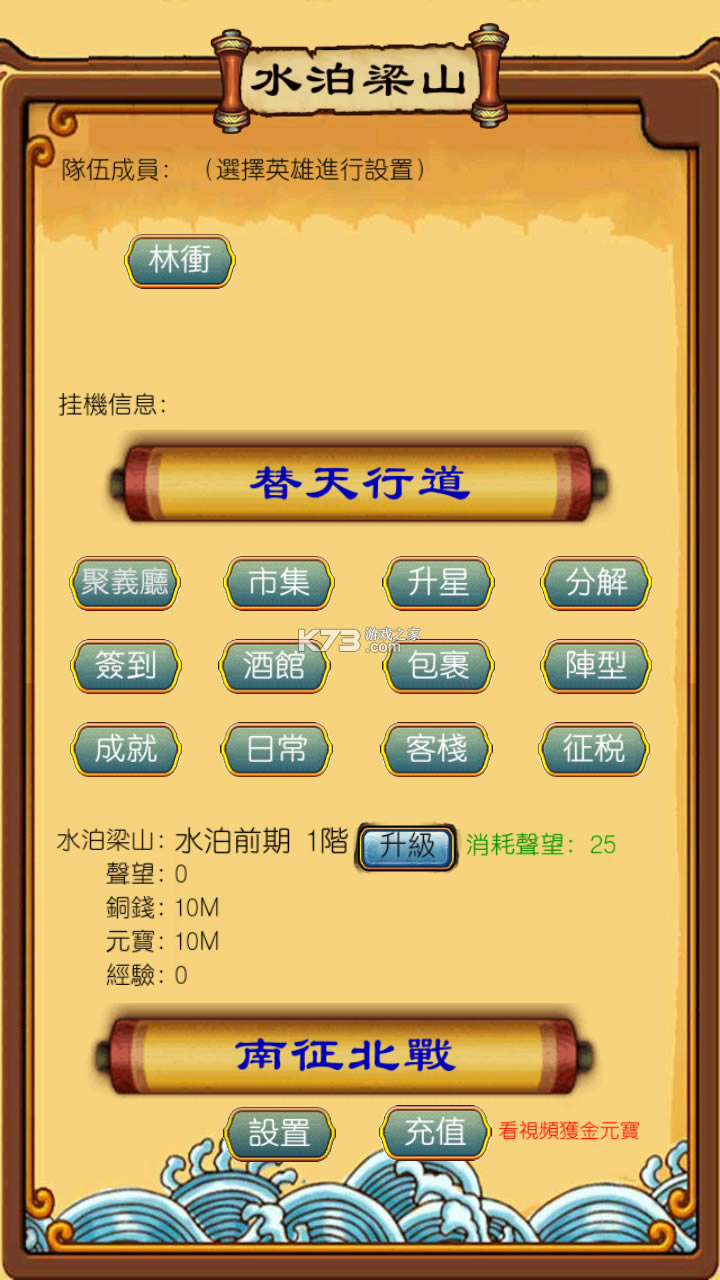The image size is (720, 1280).
Task: Select hero 林衝 from the team
Action: 180,261
